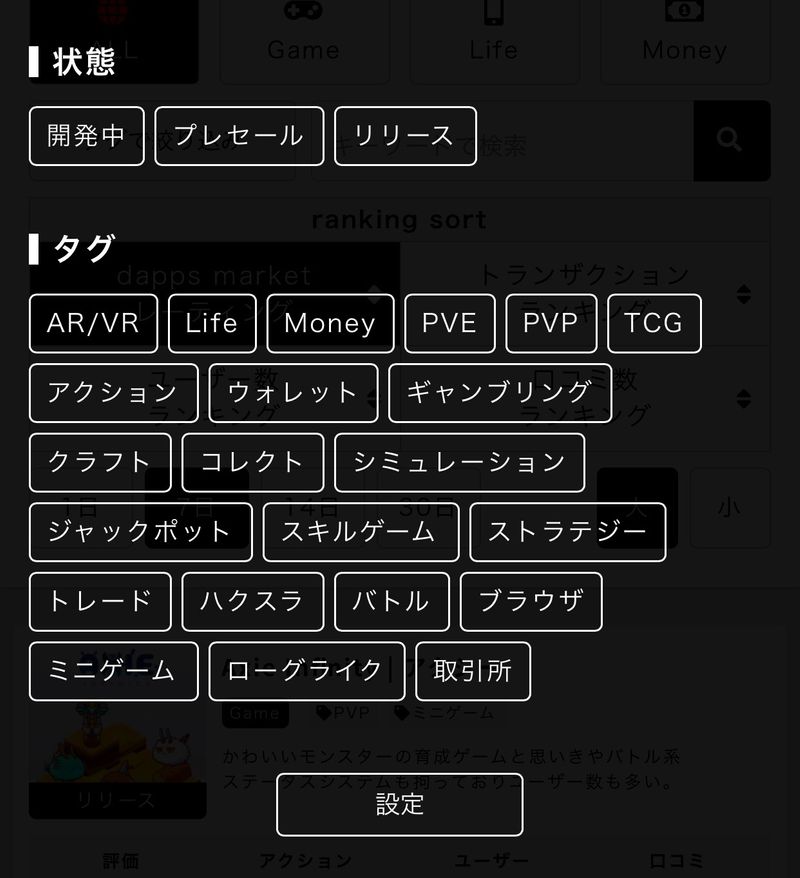The image size is (800, 878).
Task: Select the PVE tag
Action: [x=449, y=323]
